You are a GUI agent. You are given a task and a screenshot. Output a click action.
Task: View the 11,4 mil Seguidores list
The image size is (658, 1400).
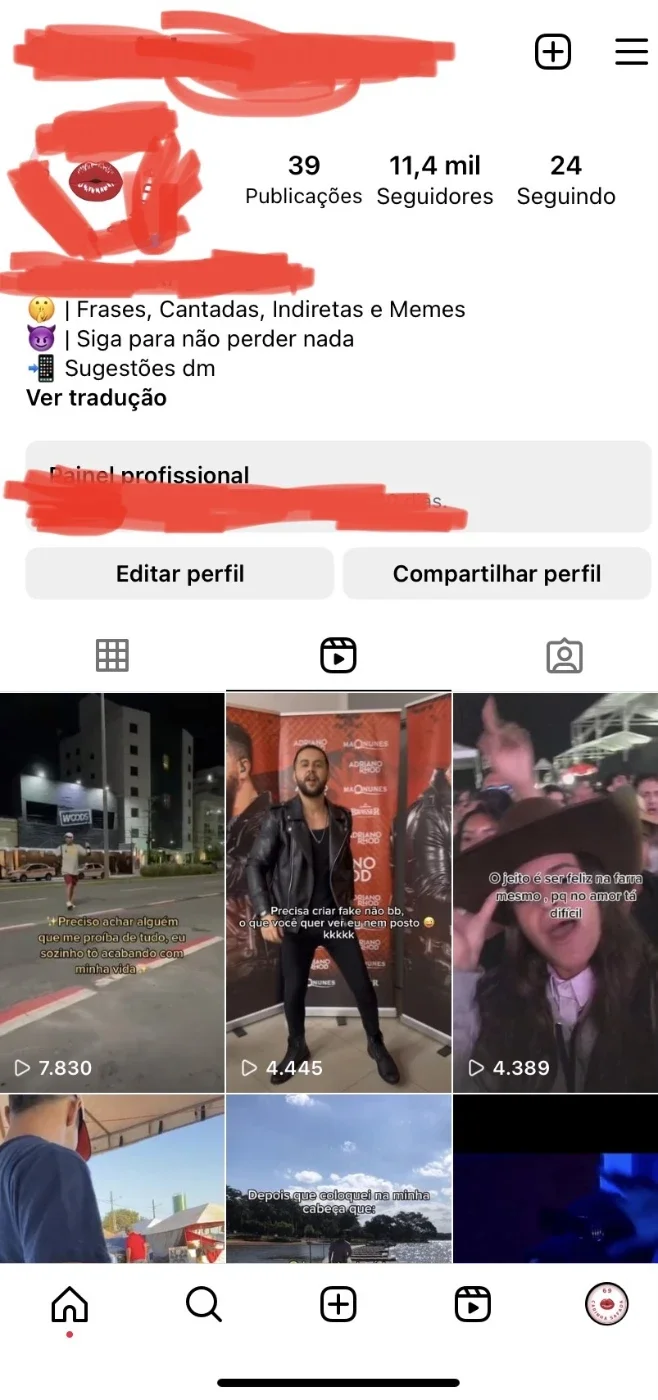(x=435, y=180)
